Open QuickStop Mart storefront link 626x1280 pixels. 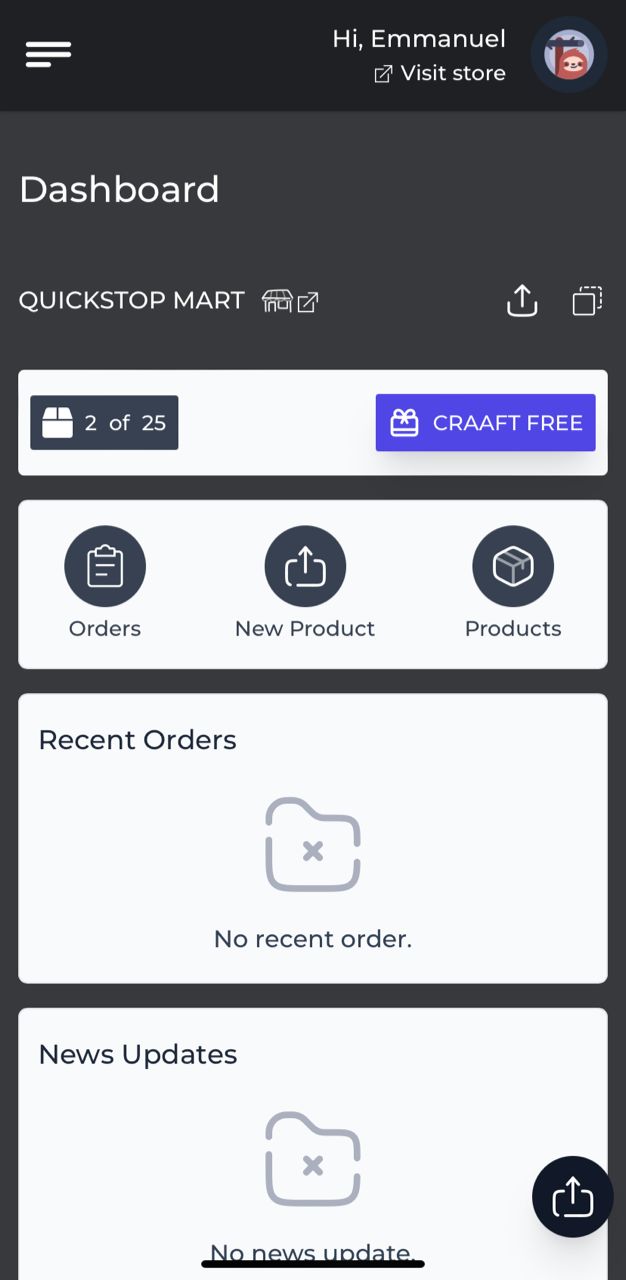coord(290,301)
